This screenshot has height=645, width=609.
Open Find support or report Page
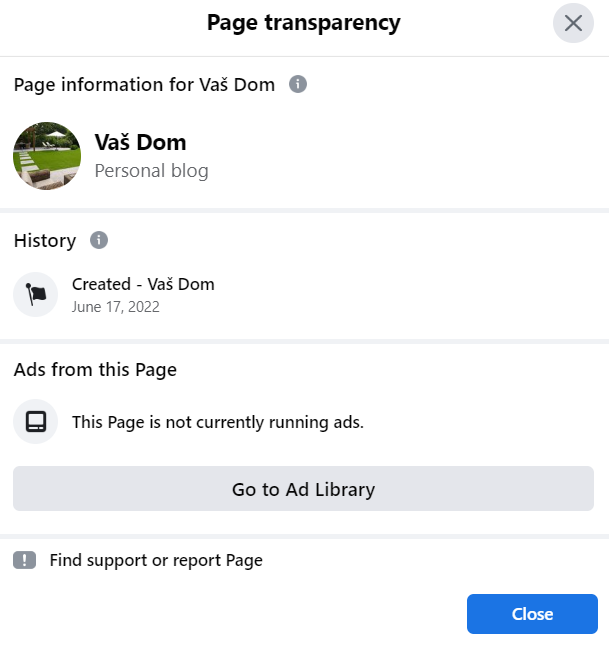pyautogui.click(x=156, y=560)
